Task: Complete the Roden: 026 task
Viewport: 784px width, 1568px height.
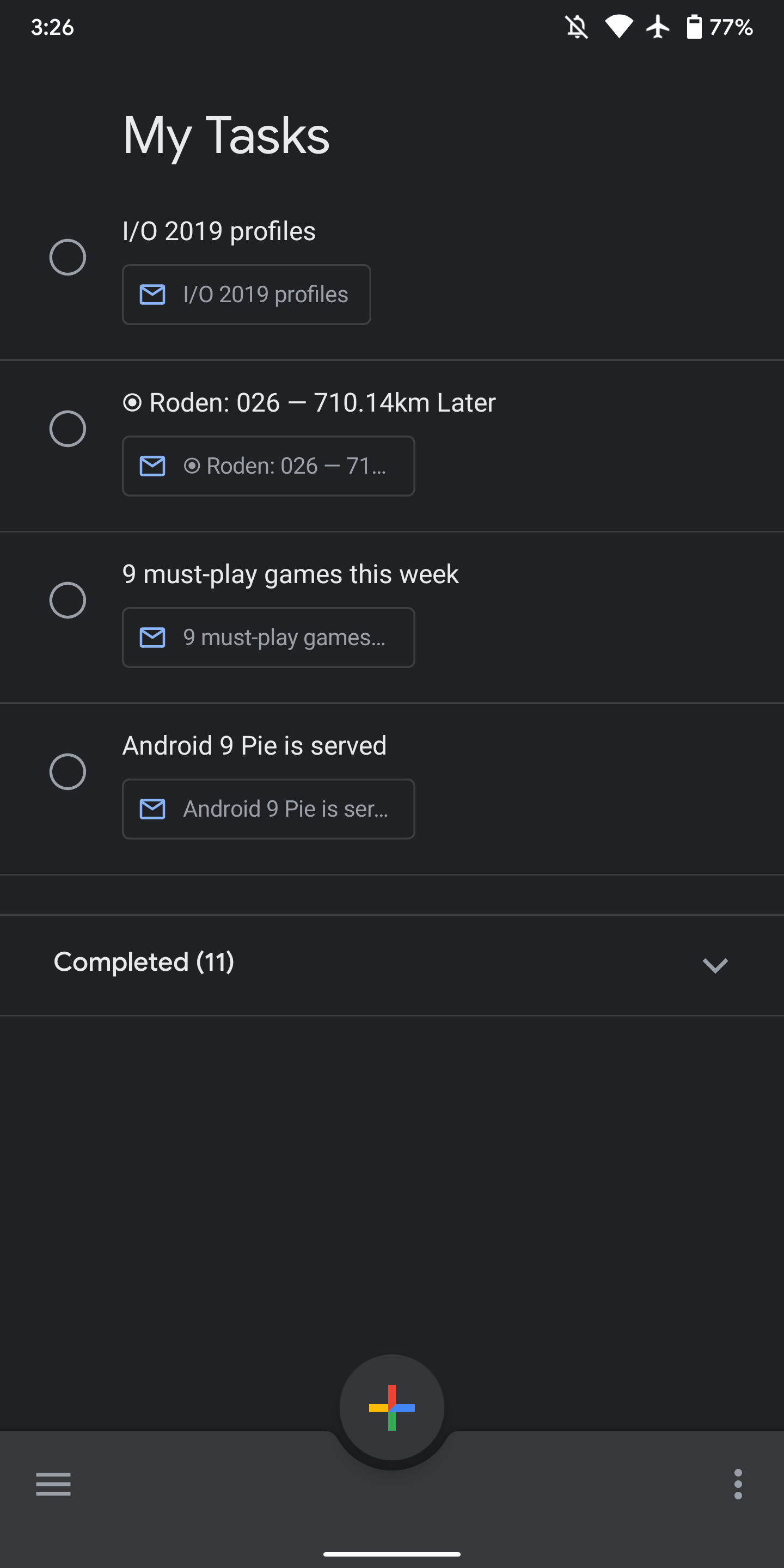Action: 68,428
